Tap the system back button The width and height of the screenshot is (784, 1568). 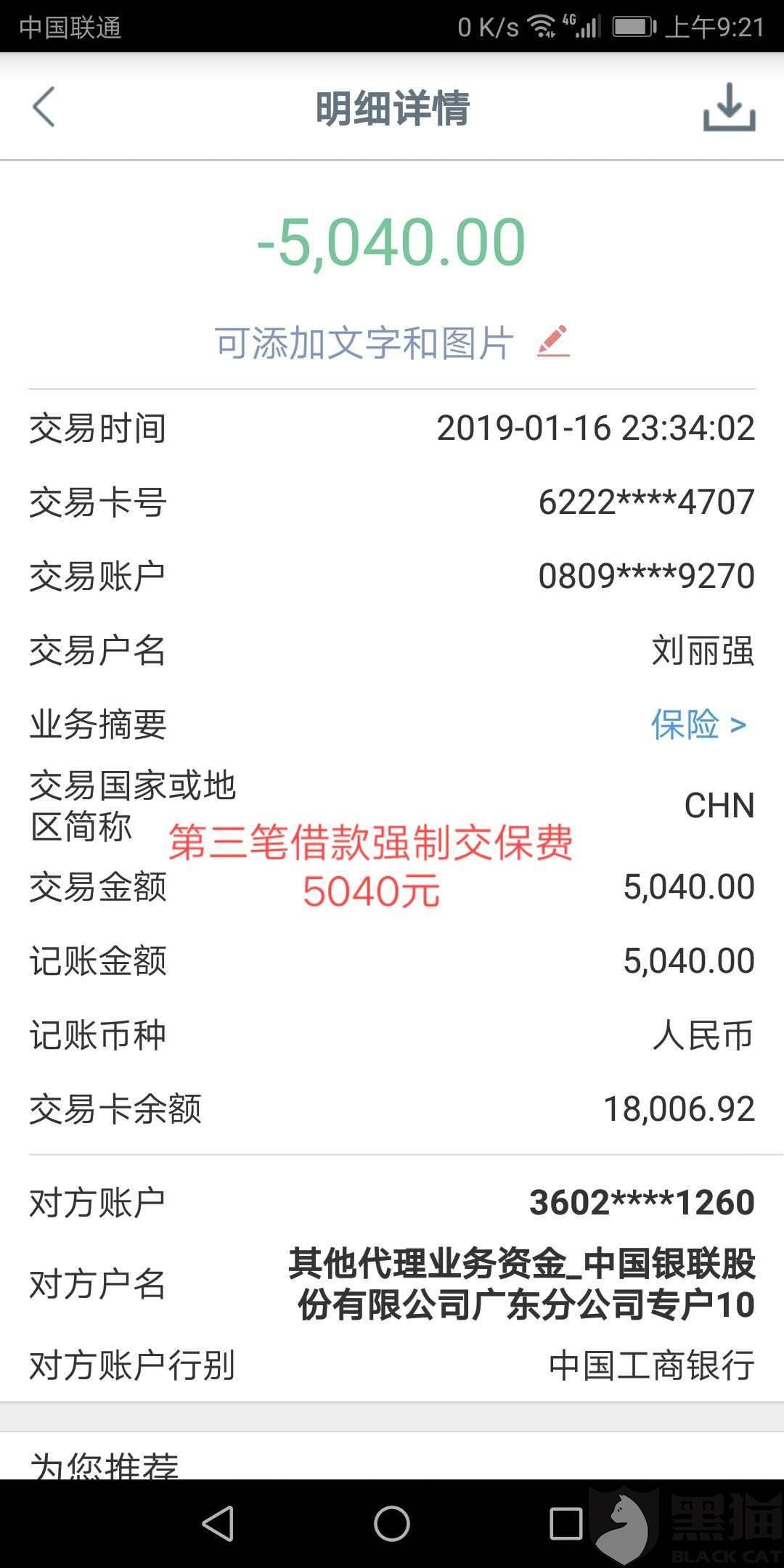[218, 1523]
